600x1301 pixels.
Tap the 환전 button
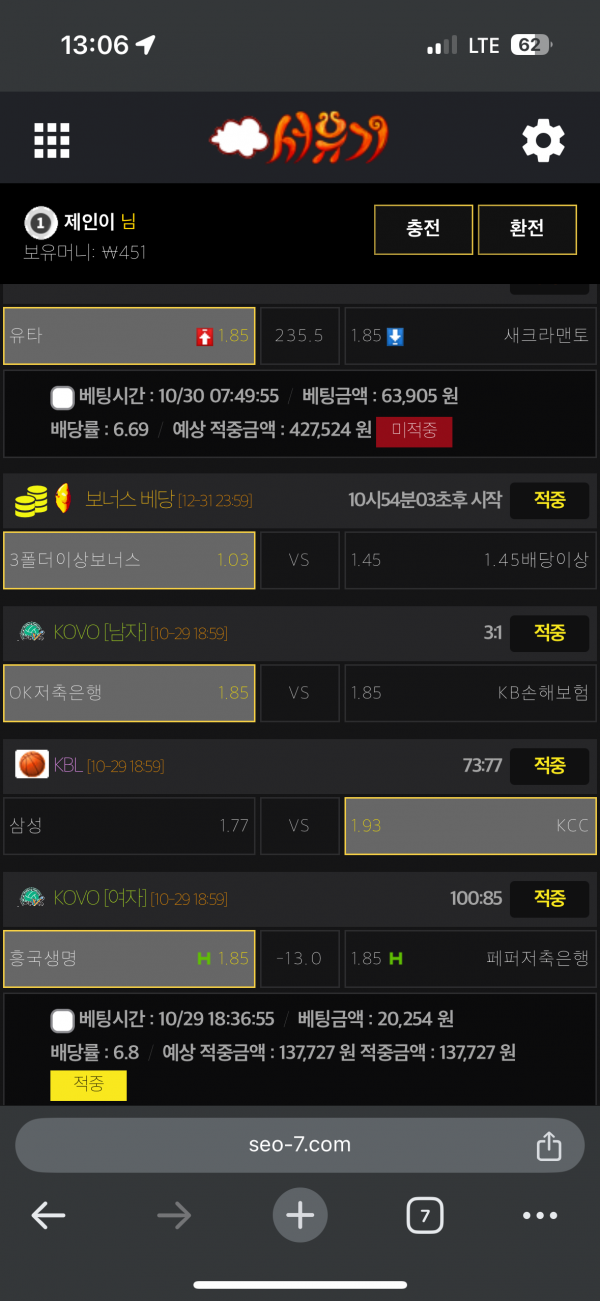pyautogui.click(x=527, y=229)
